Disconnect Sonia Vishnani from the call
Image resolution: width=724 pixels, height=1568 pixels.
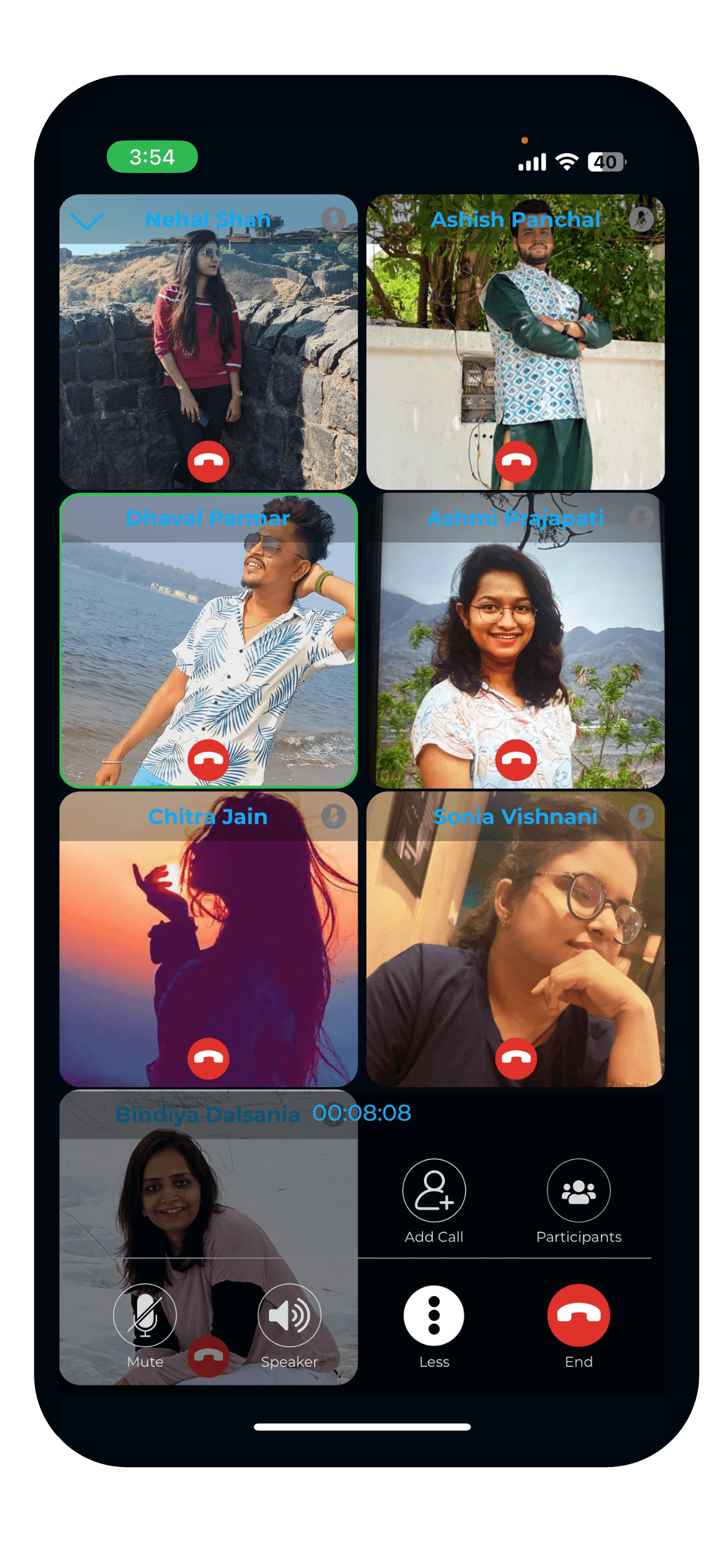(515, 1058)
